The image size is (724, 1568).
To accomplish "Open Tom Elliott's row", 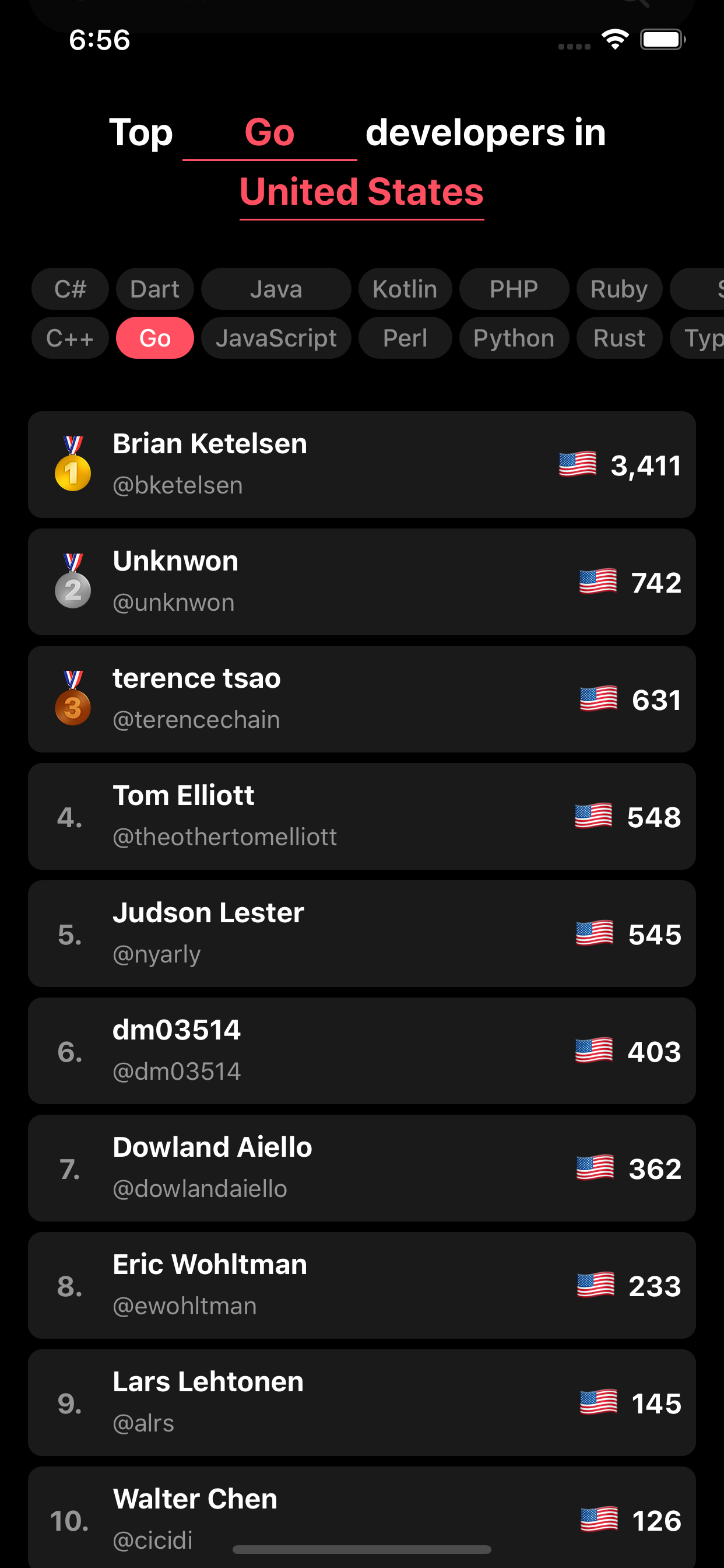I will [361, 817].
